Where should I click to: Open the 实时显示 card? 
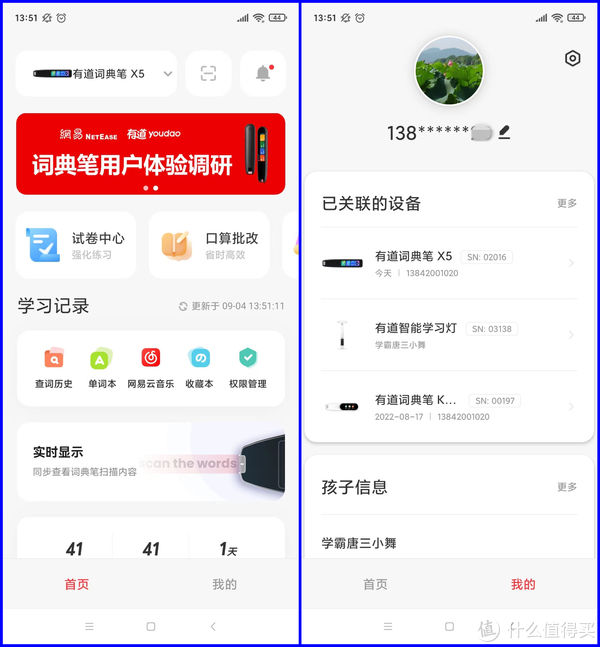tap(150, 462)
